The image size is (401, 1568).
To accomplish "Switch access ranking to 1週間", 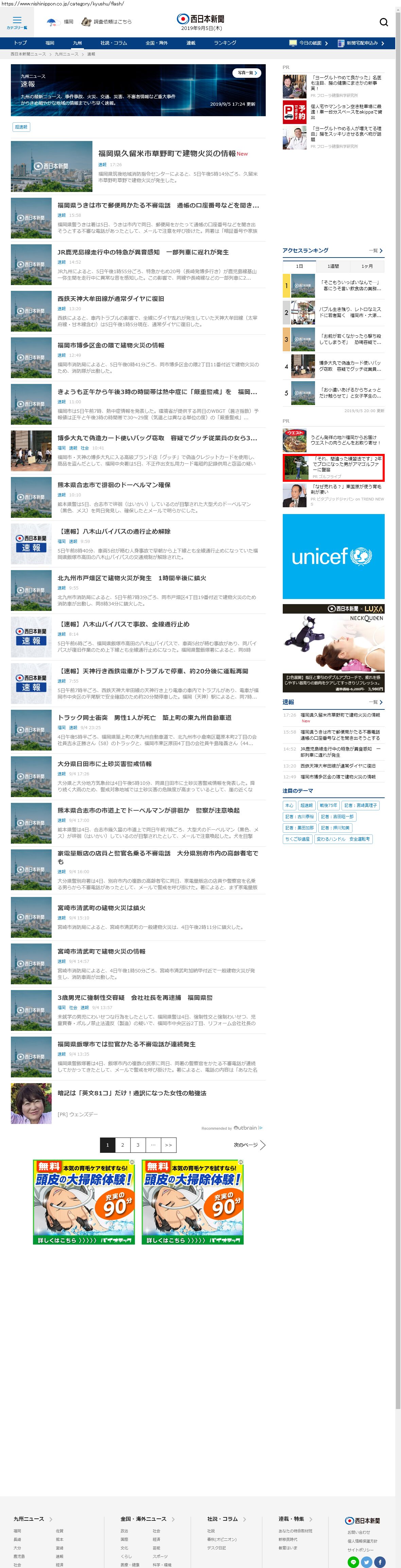I will [333, 266].
